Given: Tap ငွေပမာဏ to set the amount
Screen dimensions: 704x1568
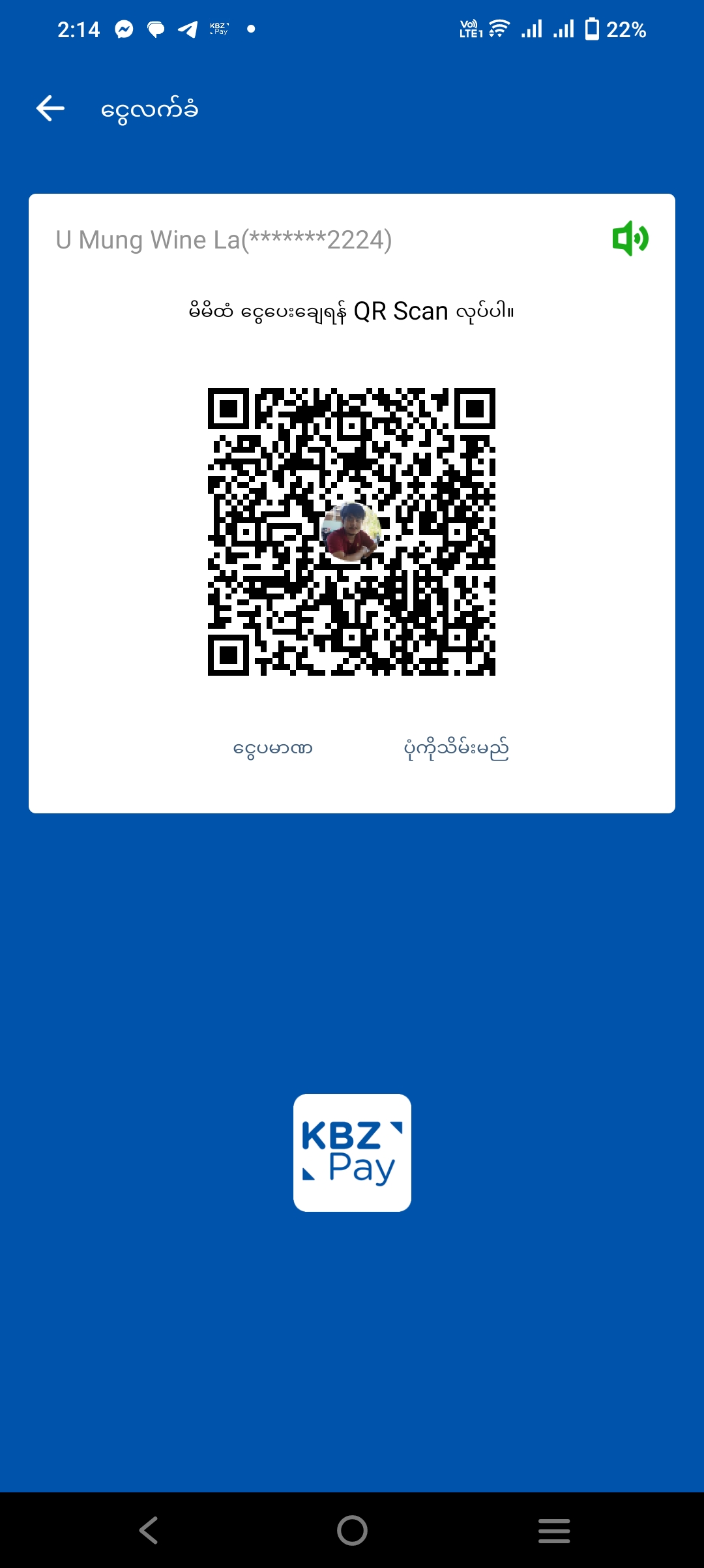Looking at the screenshot, I should pos(273,748).
